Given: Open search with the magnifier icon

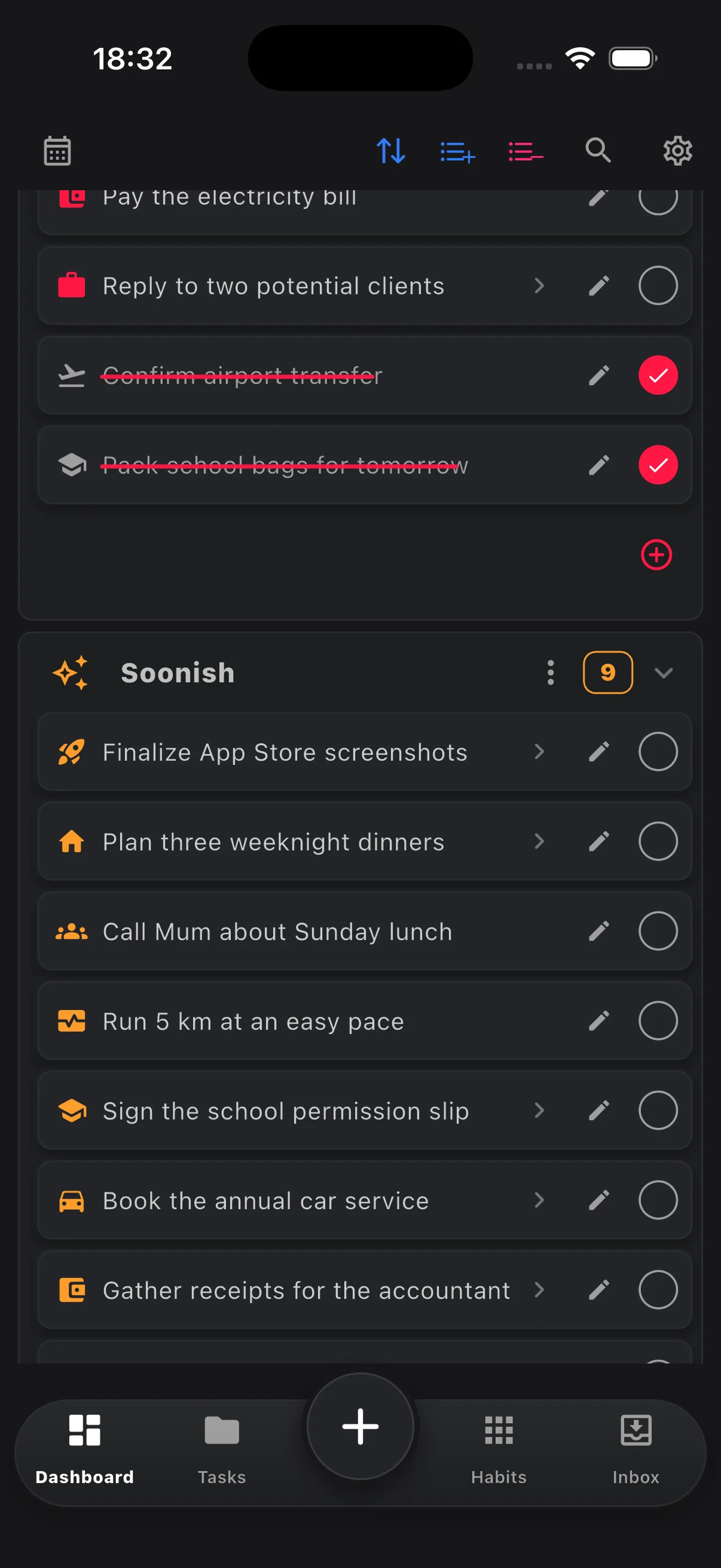Looking at the screenshot, I should point(598,150).
